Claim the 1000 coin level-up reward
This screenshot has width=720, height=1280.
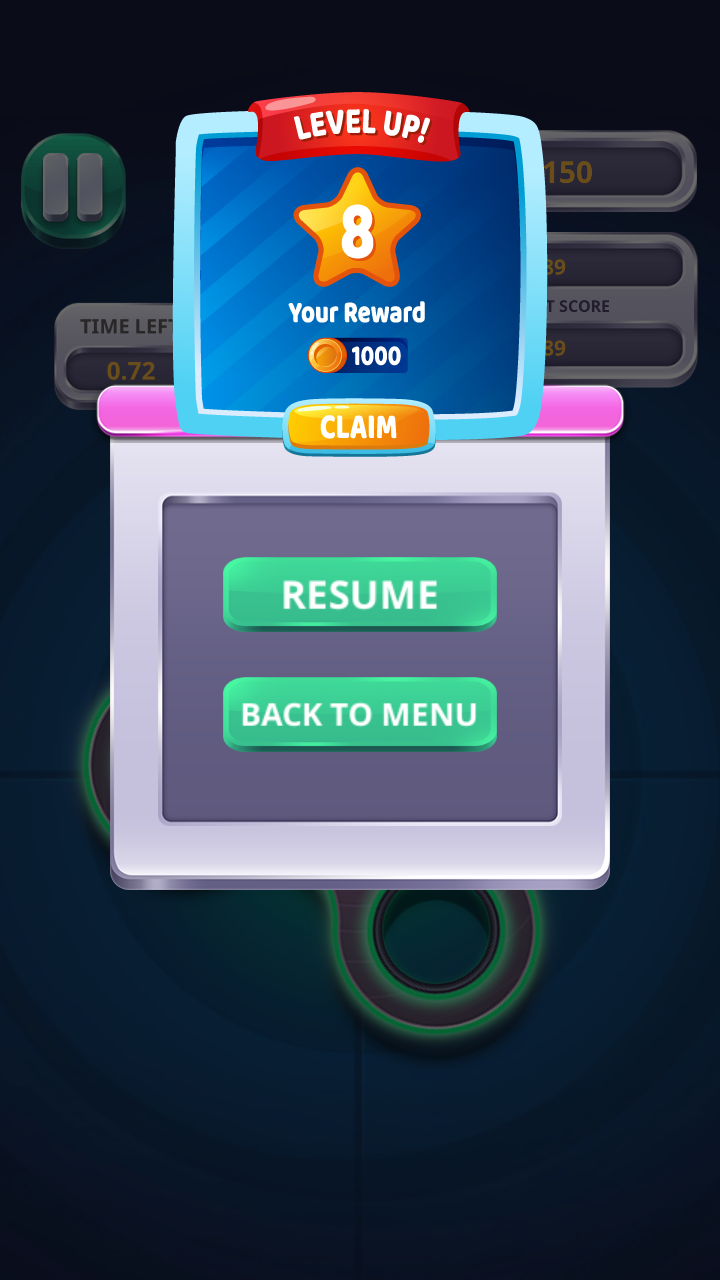(359, 428)
